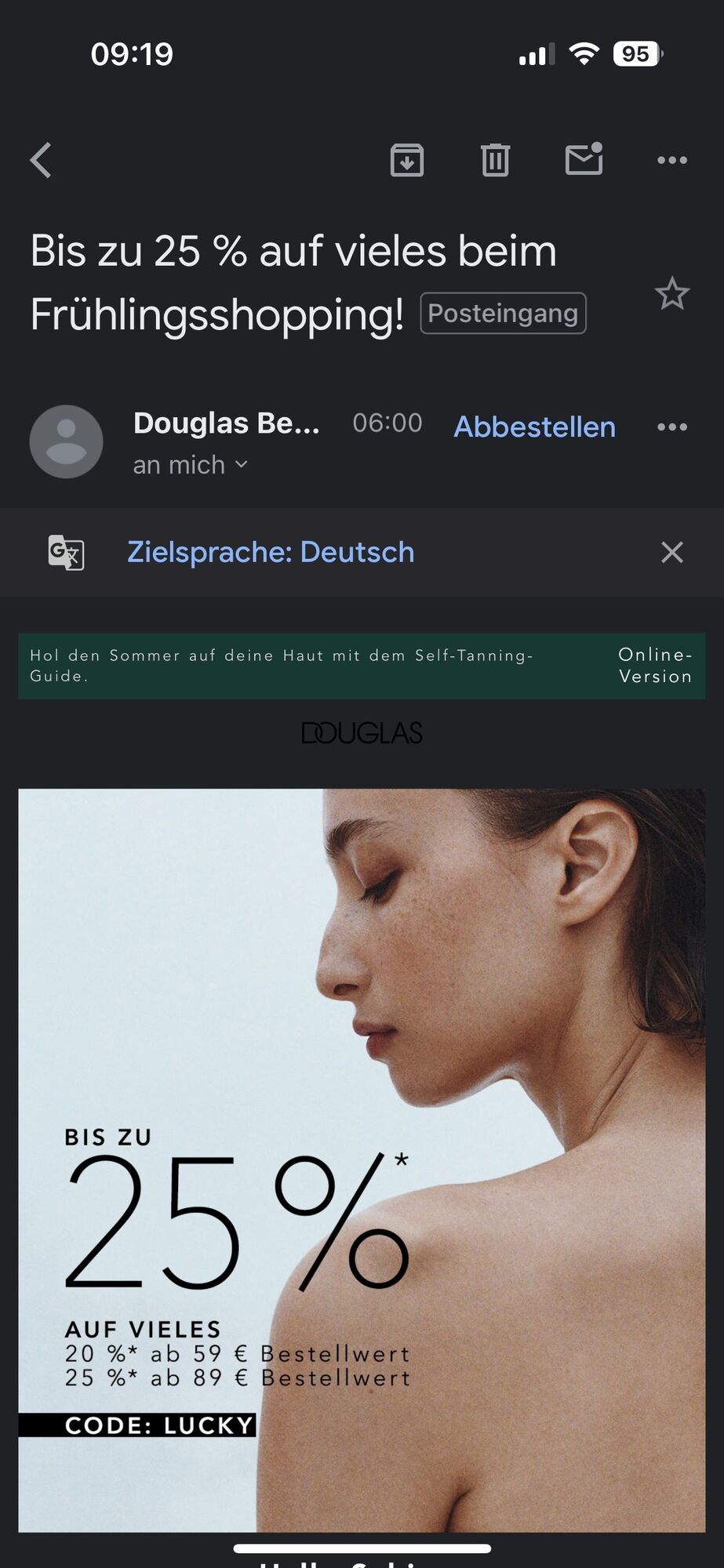This screenshot has height=1568, width=724.
Task: Open the Self-Tanning-Guide teaser link
Action: pyautogui.click(x=281, y=666)
